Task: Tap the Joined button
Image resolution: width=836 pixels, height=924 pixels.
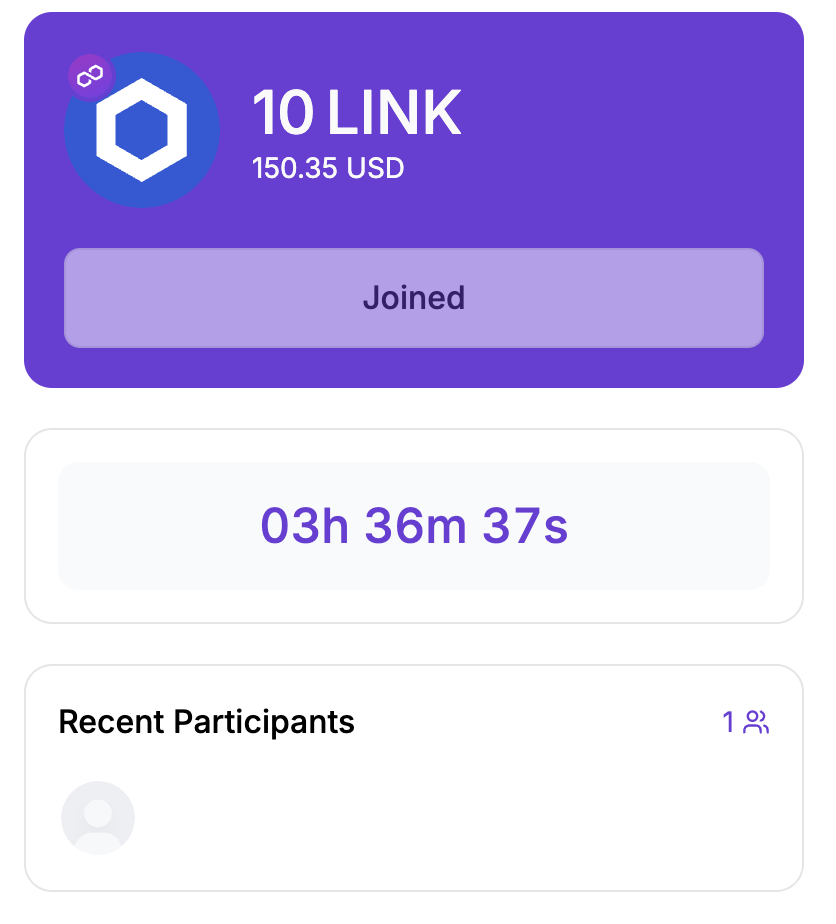Action: (x=413, y=298)
